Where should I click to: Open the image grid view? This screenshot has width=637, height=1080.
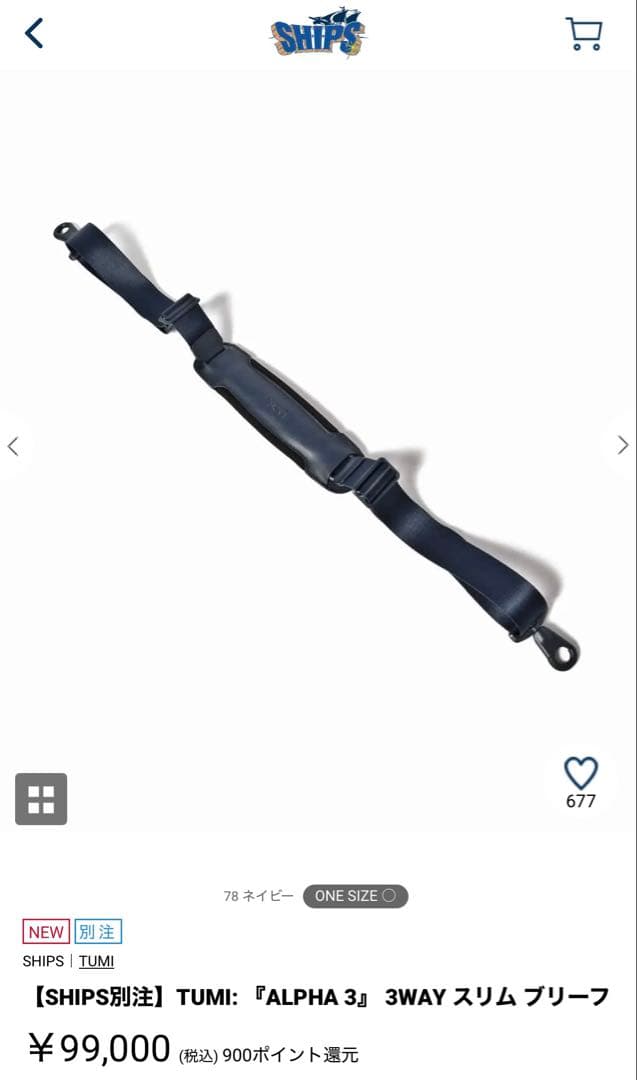(41, 798)
